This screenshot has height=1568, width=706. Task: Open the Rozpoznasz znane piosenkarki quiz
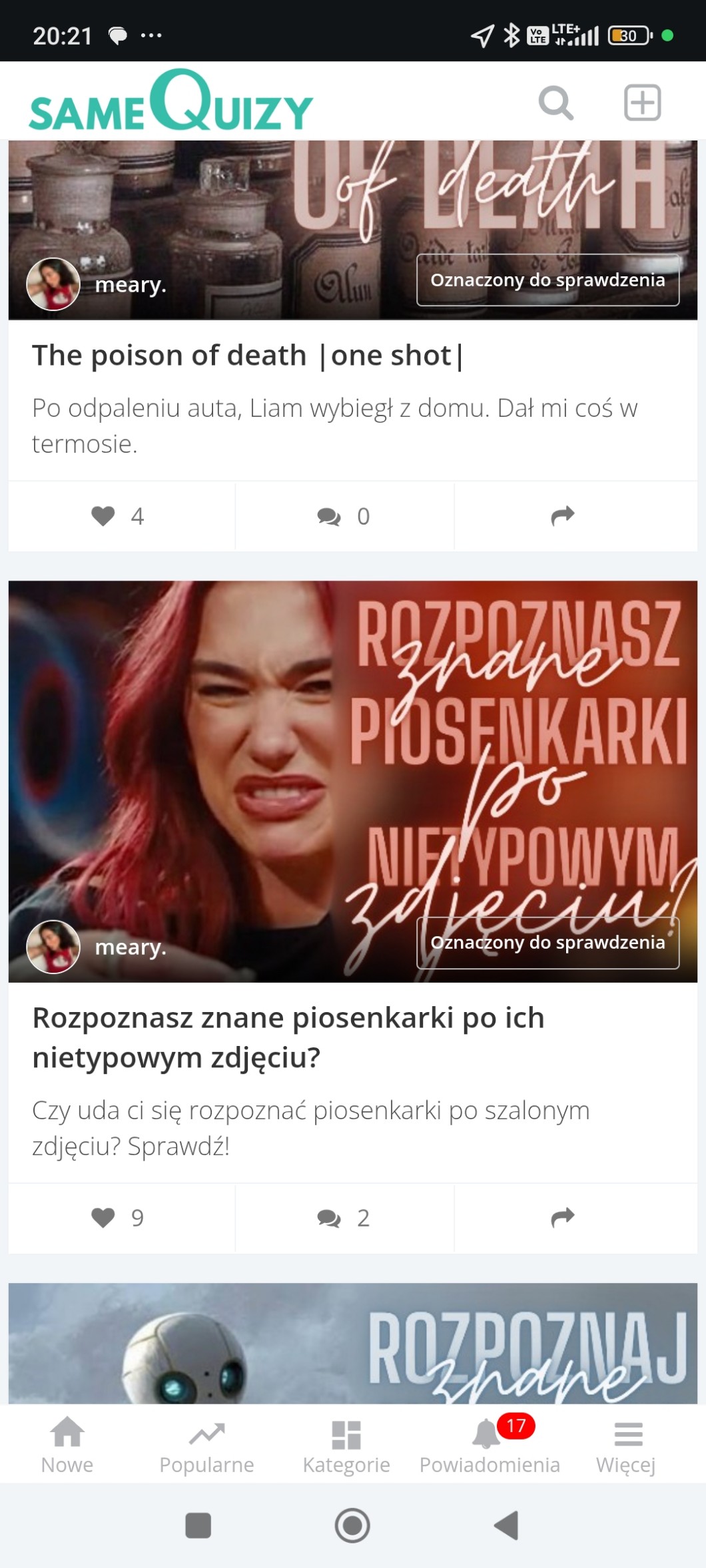[288, 1036]
